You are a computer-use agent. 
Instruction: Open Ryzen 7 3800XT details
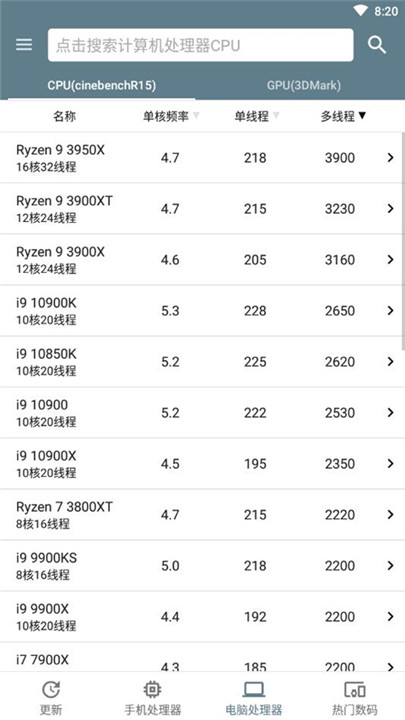click(202, 515)
